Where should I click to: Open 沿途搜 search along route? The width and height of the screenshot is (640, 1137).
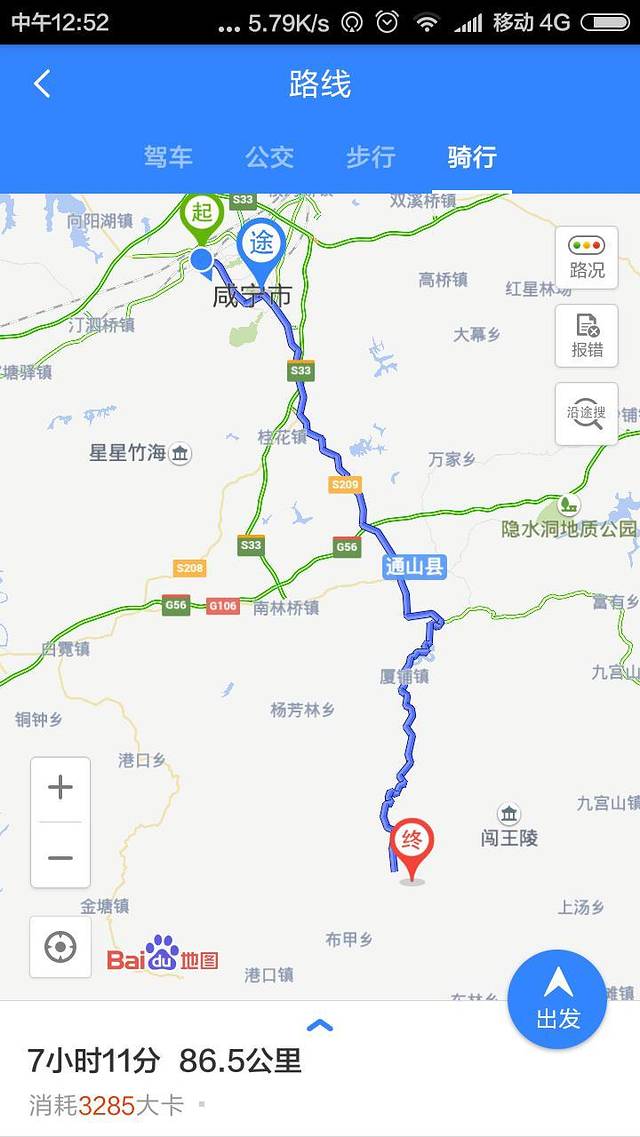[x=587, y=413]
